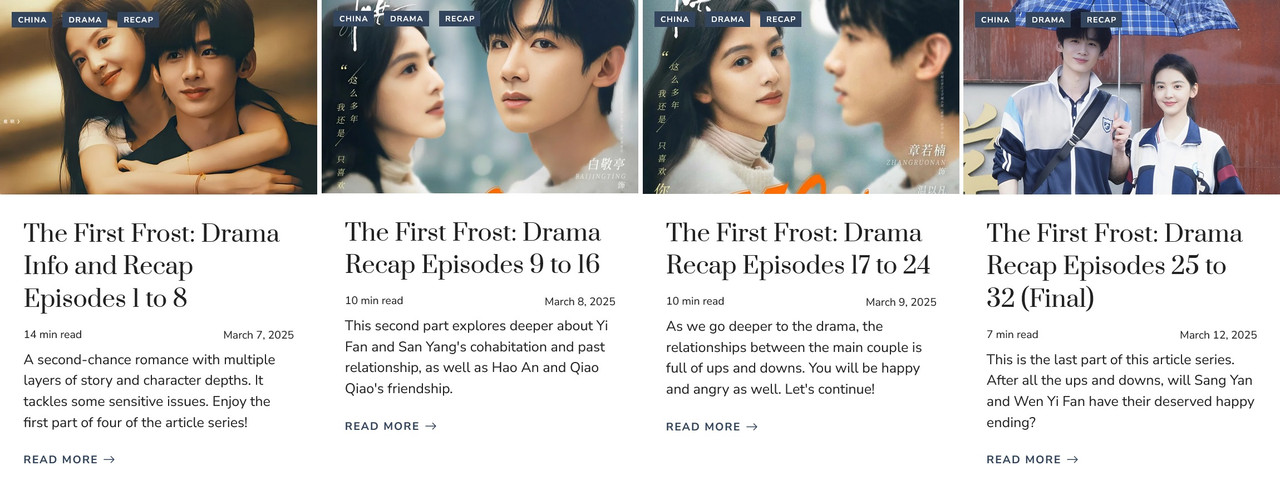Open the Episodes 1 to 8 article title
The width and height of the screenshot is (1280, 488).
tap(151, 266)
